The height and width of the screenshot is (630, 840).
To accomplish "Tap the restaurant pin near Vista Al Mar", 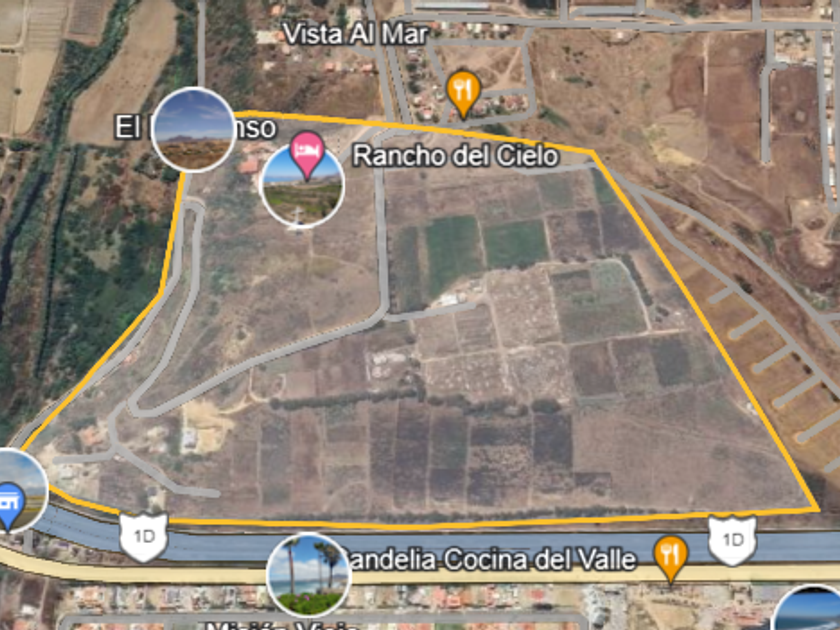I will (463, 94).
